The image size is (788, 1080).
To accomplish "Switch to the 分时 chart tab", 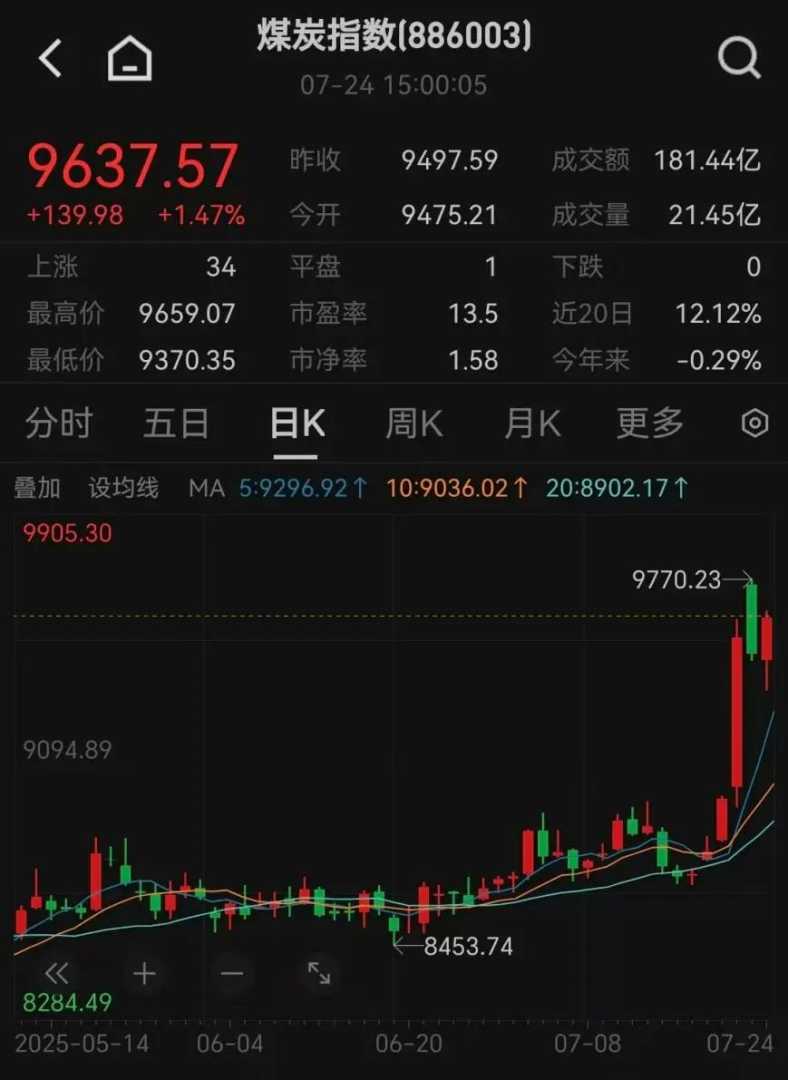I will pyautogui.click(x=58, y=424).
